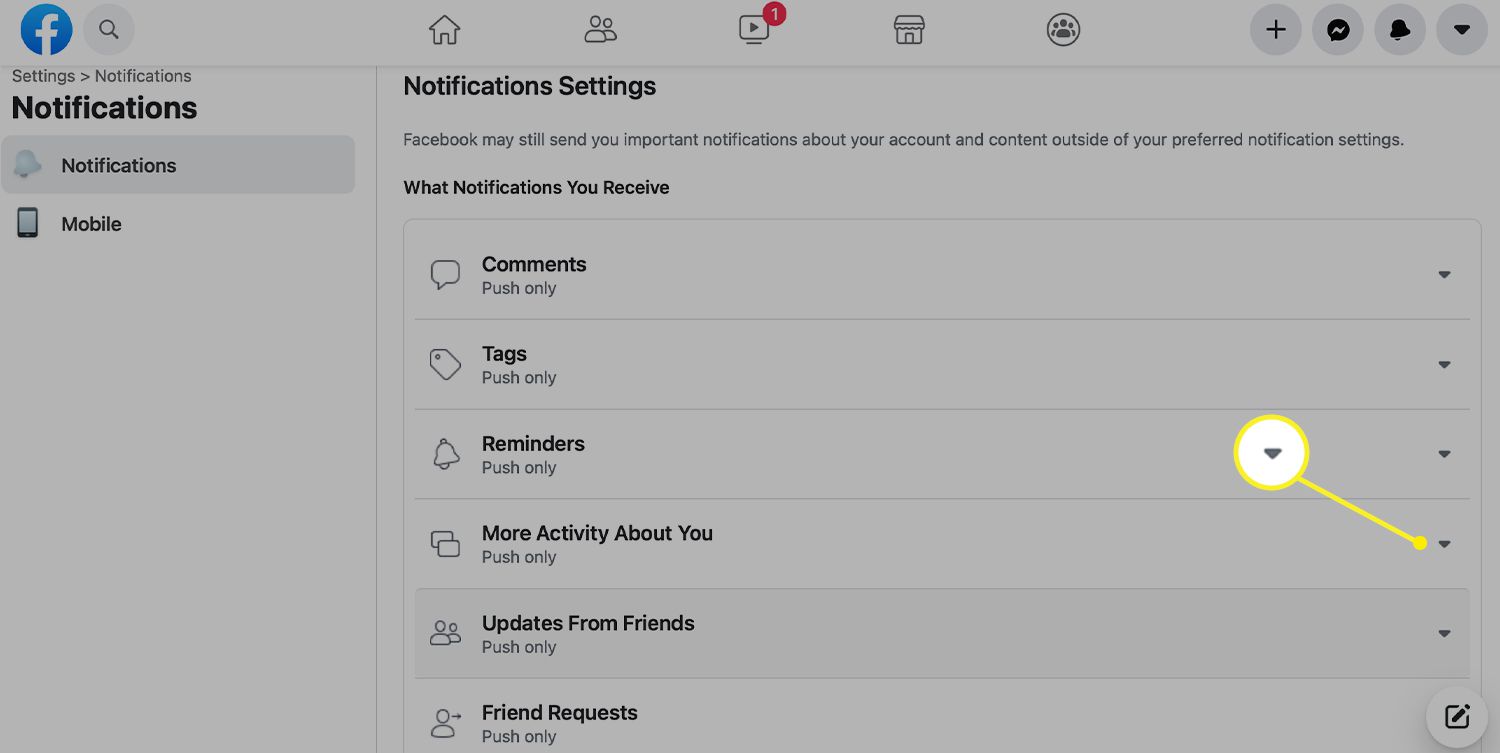Tap the plus create button
This screenshot has width=1500, height=753.
(x=1275, y=30)
